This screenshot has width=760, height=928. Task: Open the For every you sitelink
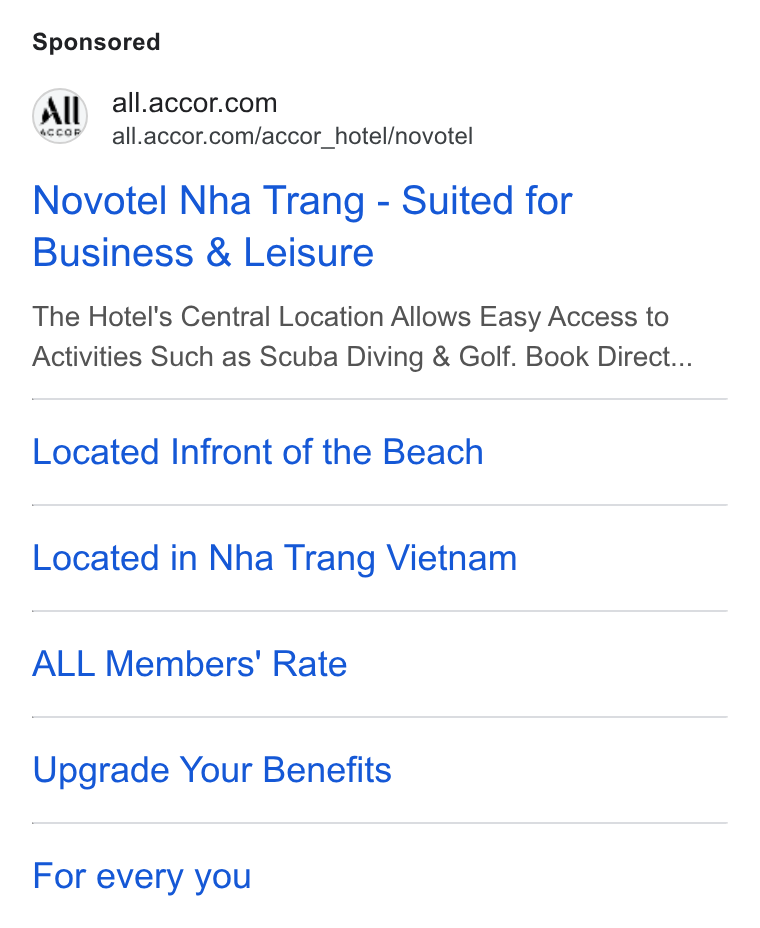coord(142,877)
